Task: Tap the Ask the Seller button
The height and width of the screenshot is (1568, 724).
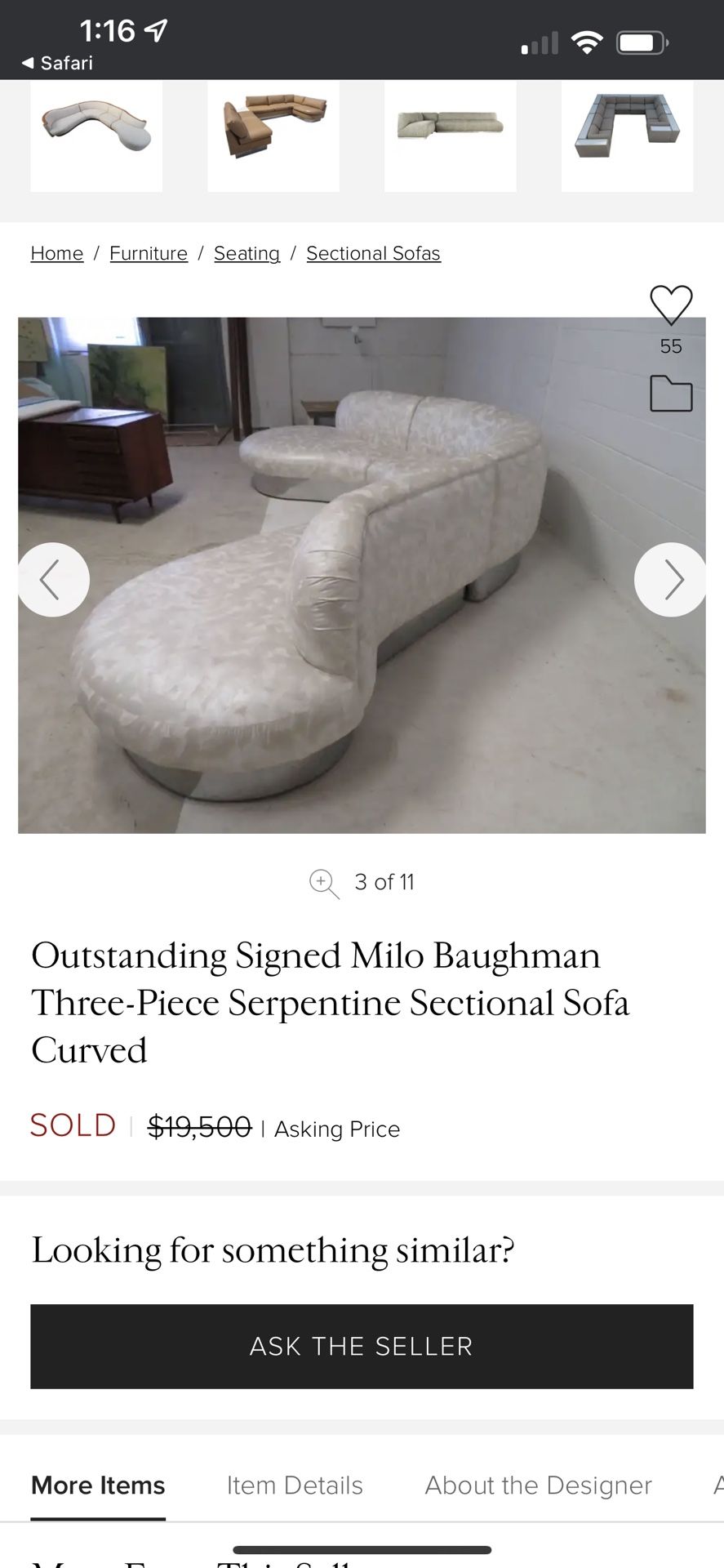Action: tap(362, 1346)
